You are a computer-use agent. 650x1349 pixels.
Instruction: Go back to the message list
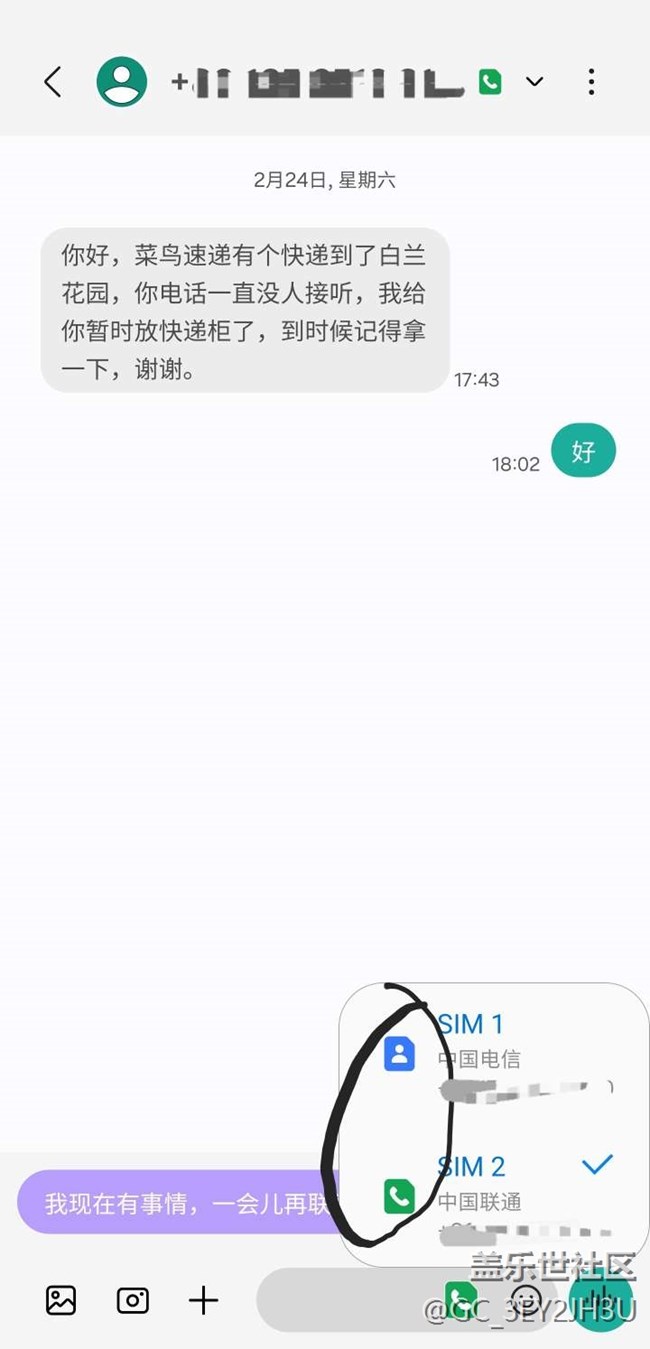pyautogui.click(x=53, y=82)
